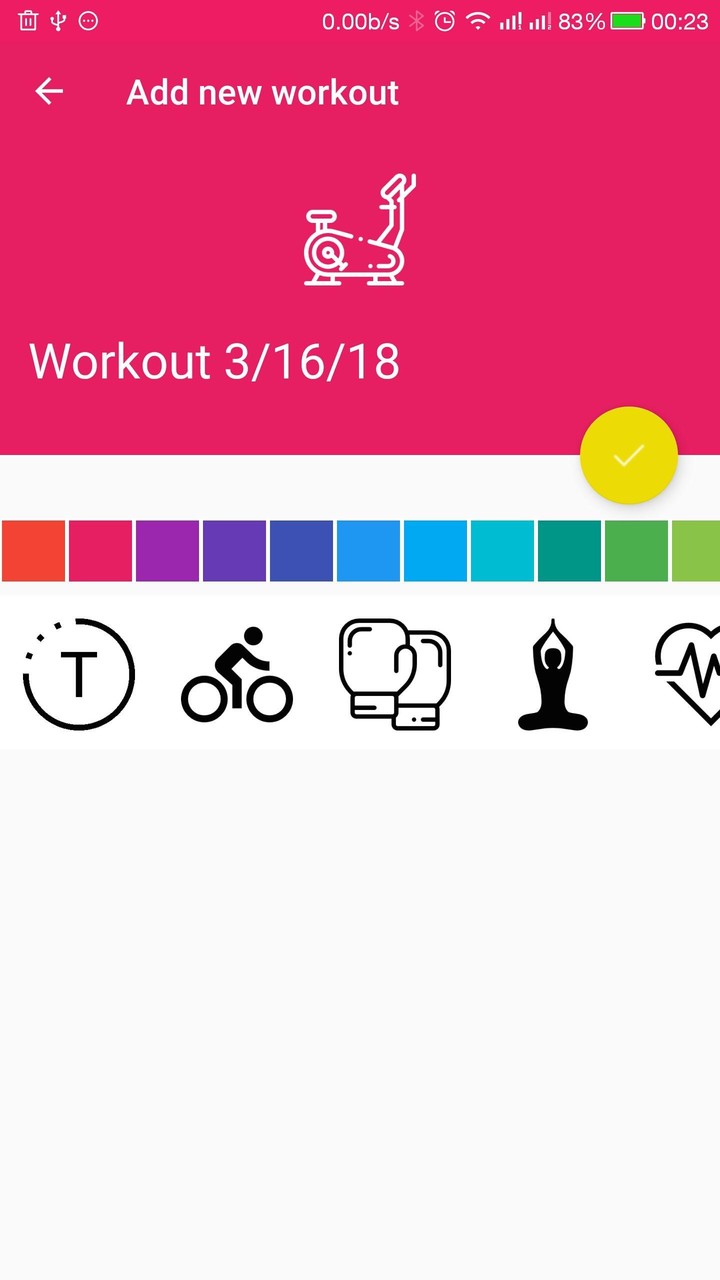
Task: Pick the blue color swatch
Action: click(368, 551)
